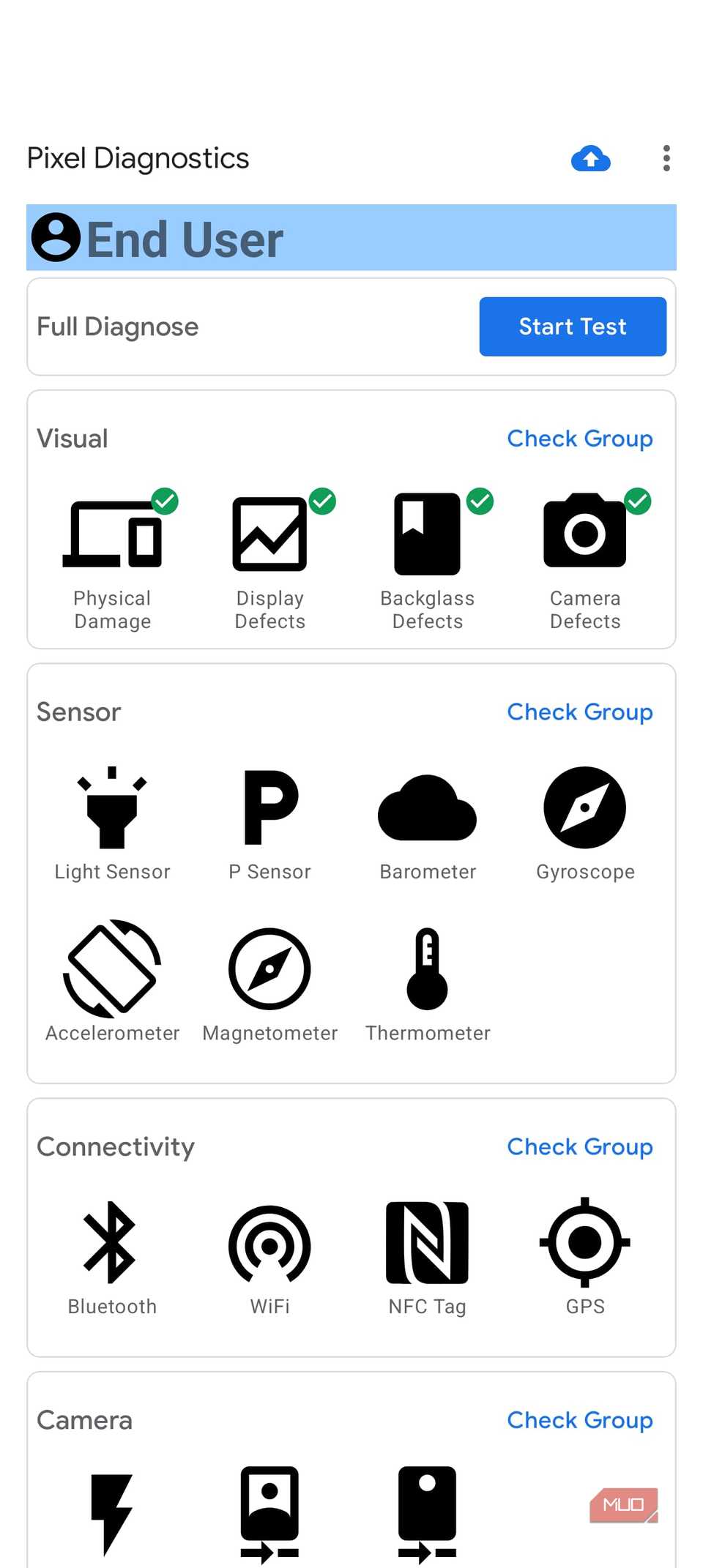Check Group for Visual tests
Screen dimensions: 703x1568
pyautogui.click(x=579, y=438)
